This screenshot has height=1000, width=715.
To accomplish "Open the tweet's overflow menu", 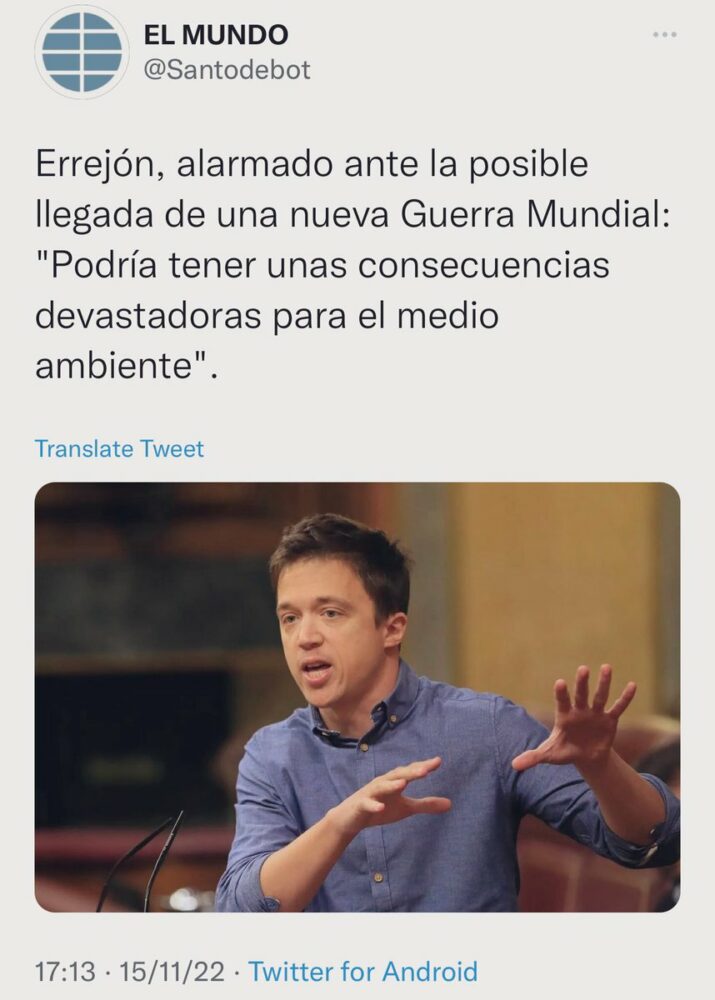I will click(664, 36).
